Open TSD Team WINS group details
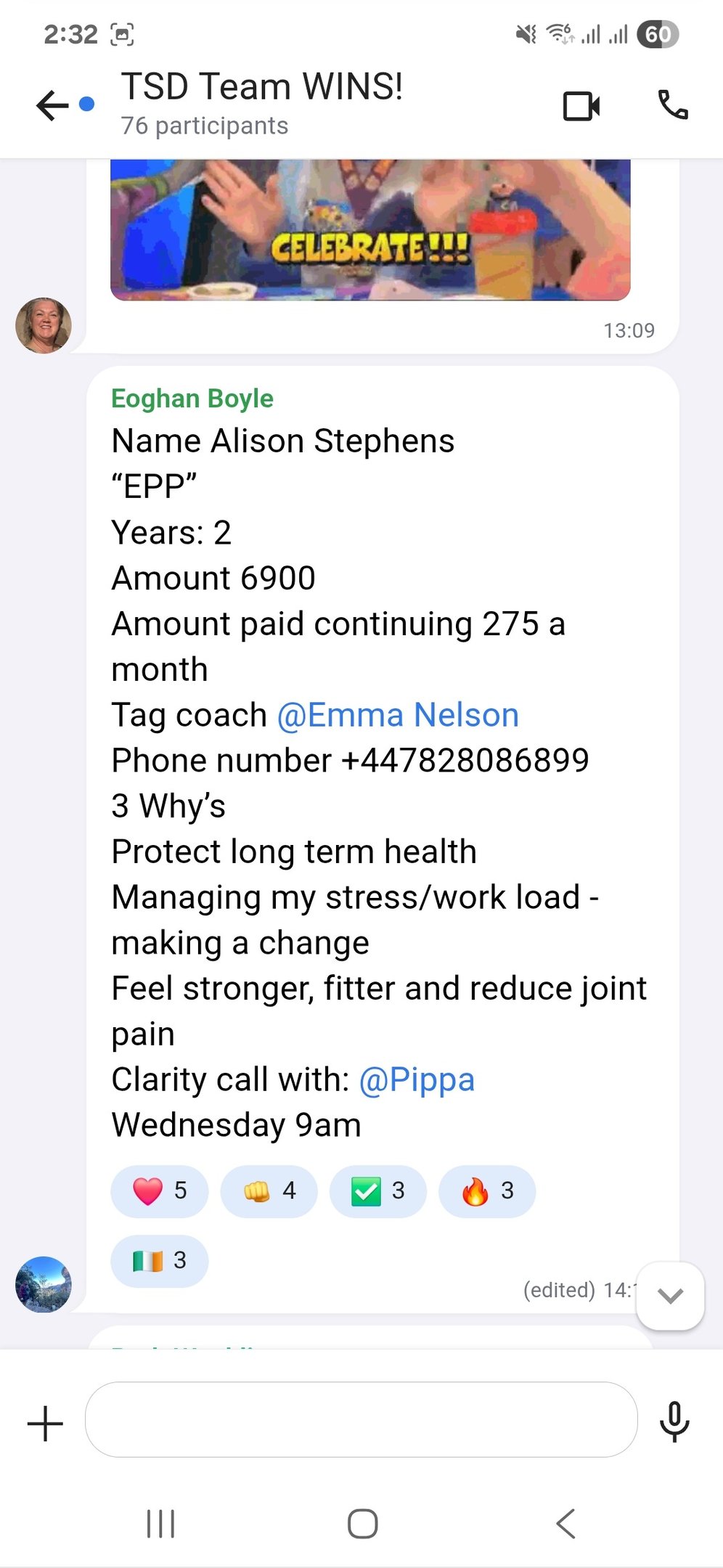This screenshot has width=723, height=1568. (261, 103)
